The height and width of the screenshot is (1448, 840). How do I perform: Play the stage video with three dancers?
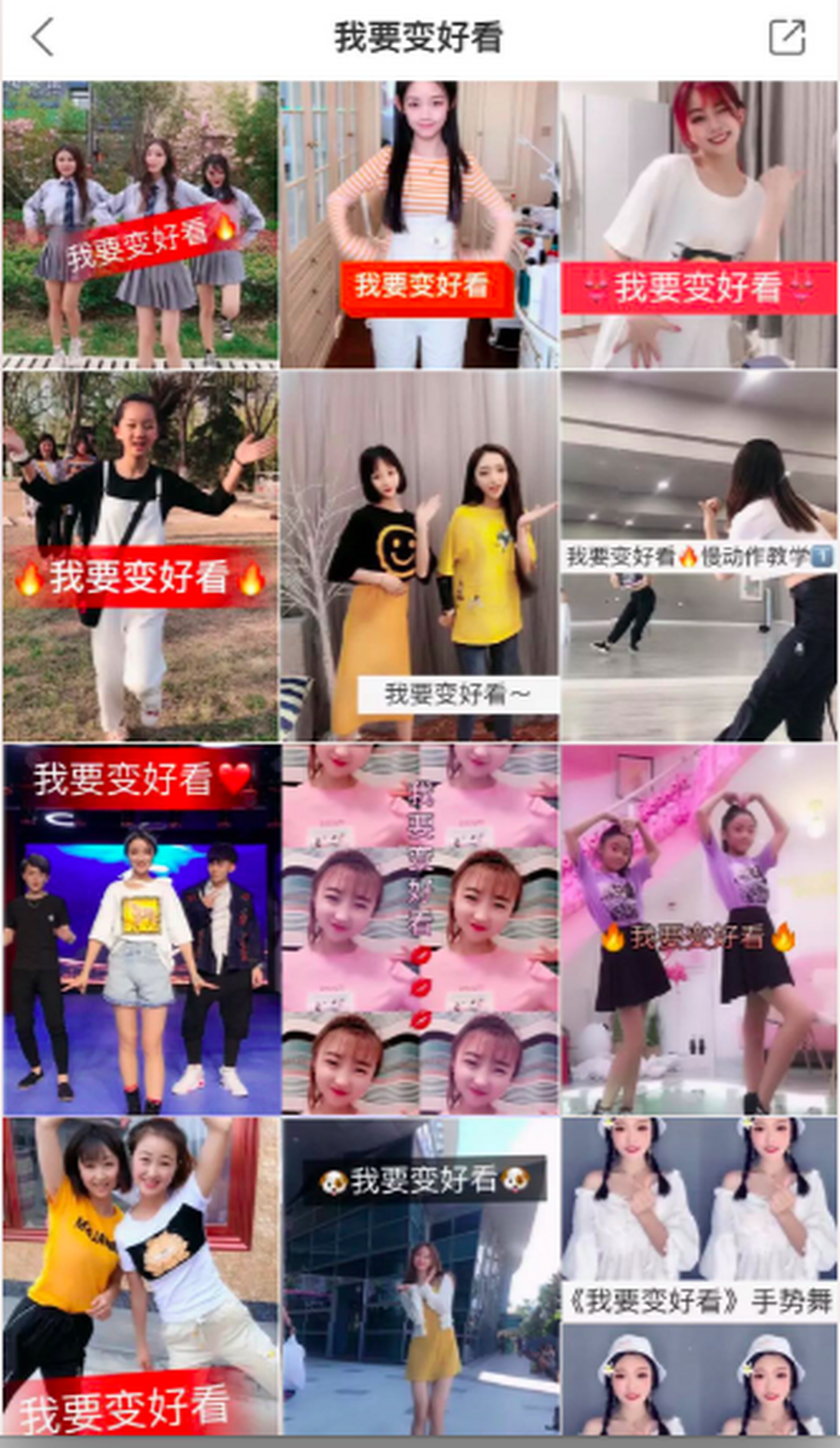140,929
